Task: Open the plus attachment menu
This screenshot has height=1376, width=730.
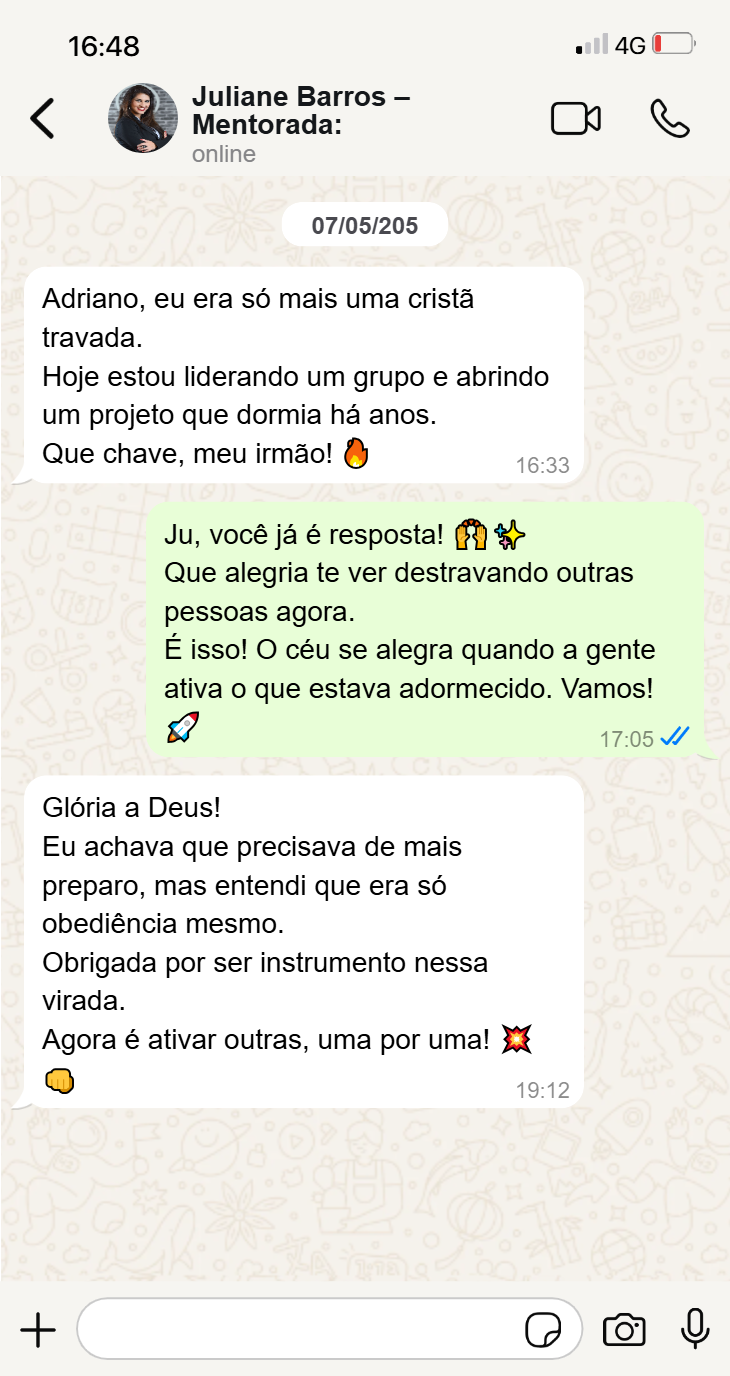Action: coord(38,1330)
